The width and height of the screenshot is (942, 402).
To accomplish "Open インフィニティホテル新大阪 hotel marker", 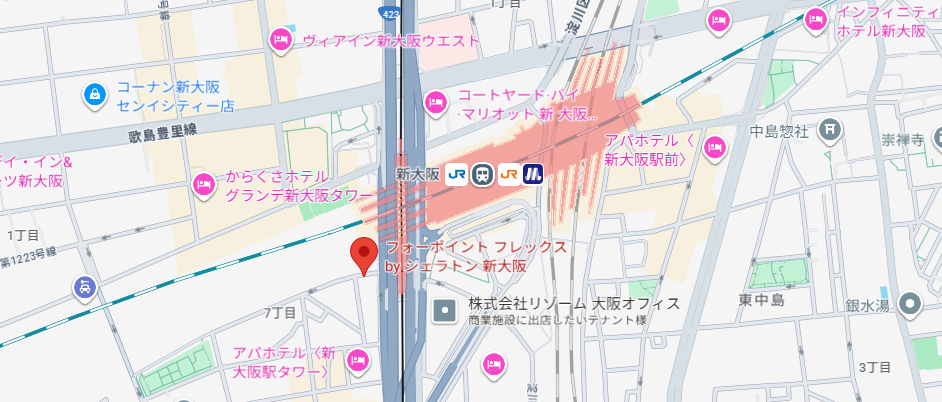I will pyautogui.click(x=816, y=20).
